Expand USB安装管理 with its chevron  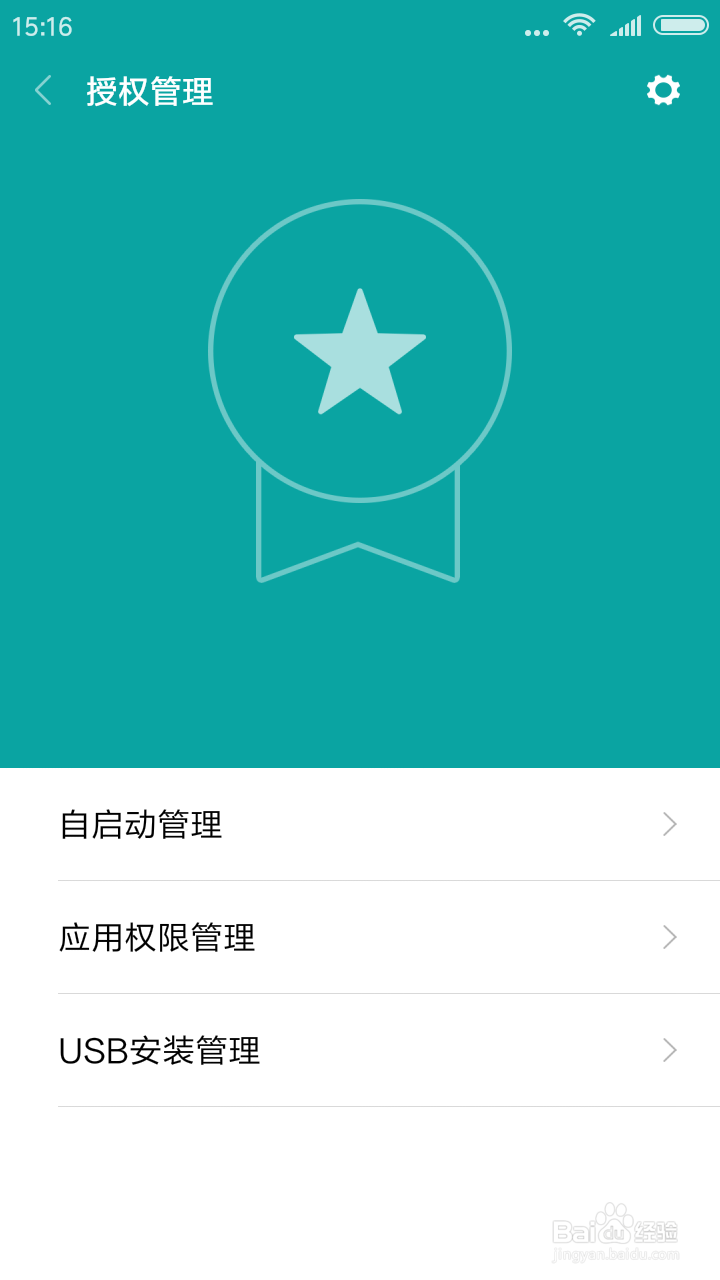[x=668, y=1051]
